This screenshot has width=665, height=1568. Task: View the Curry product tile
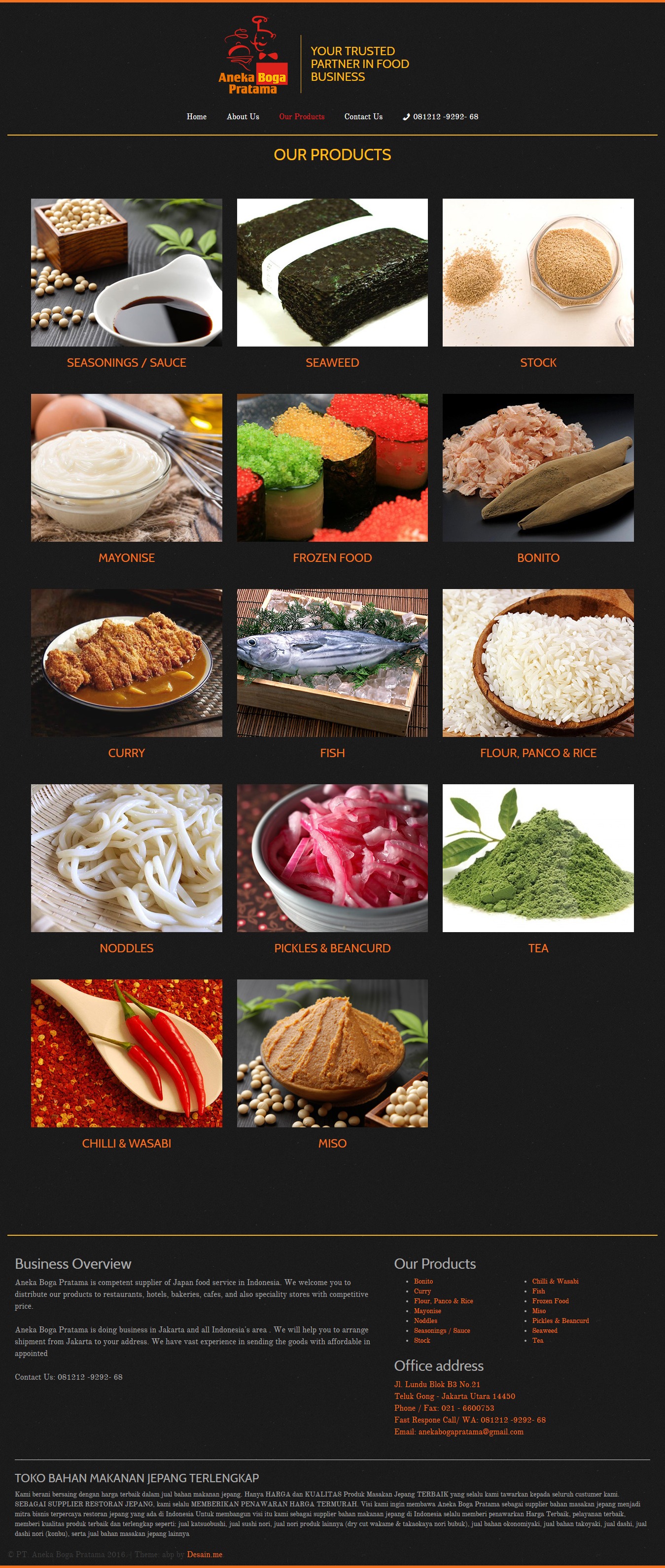click(x=127, y=663)
